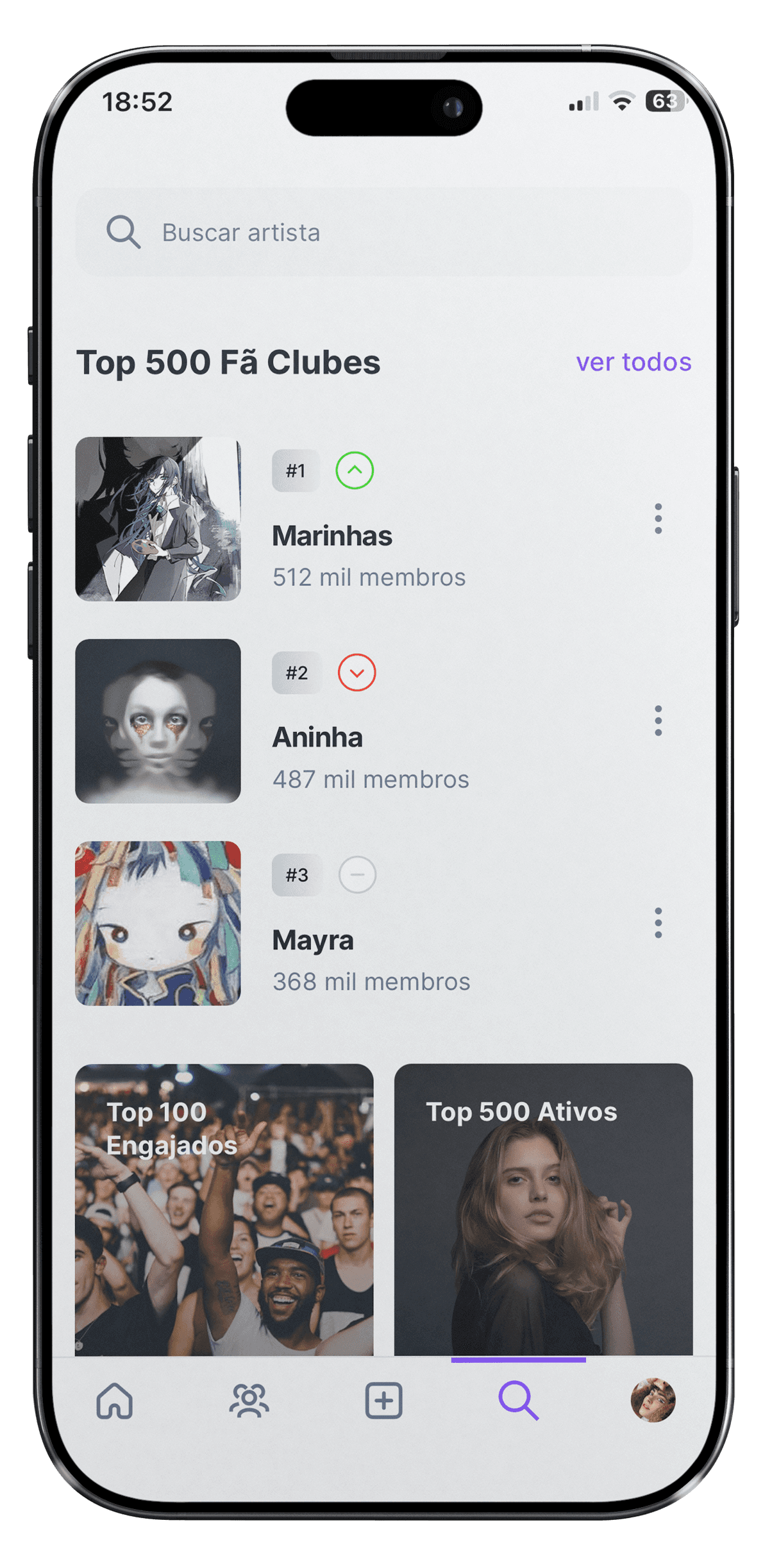Viewport: 772px width, 1568px height.
Task: Open the Top 500 Ativos card
Action: (543, 1210)
